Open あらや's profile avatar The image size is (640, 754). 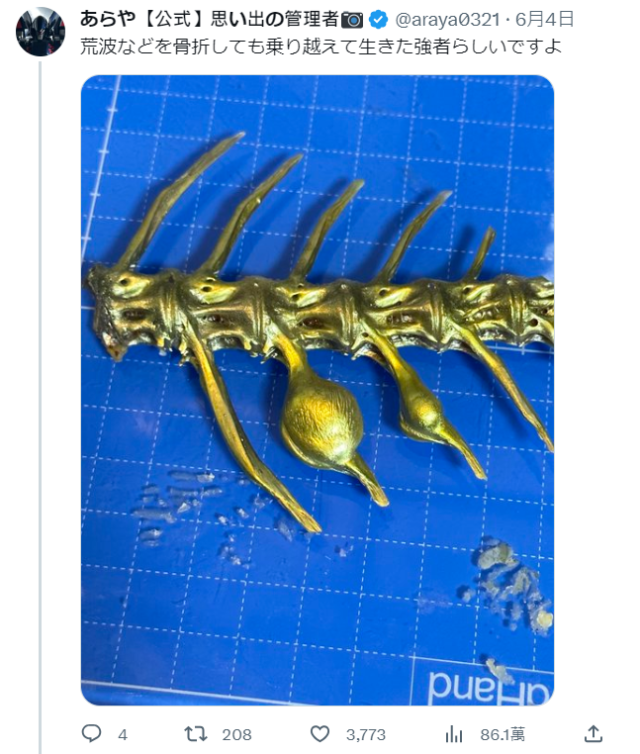pyautogui.click(x=40, y=31)
